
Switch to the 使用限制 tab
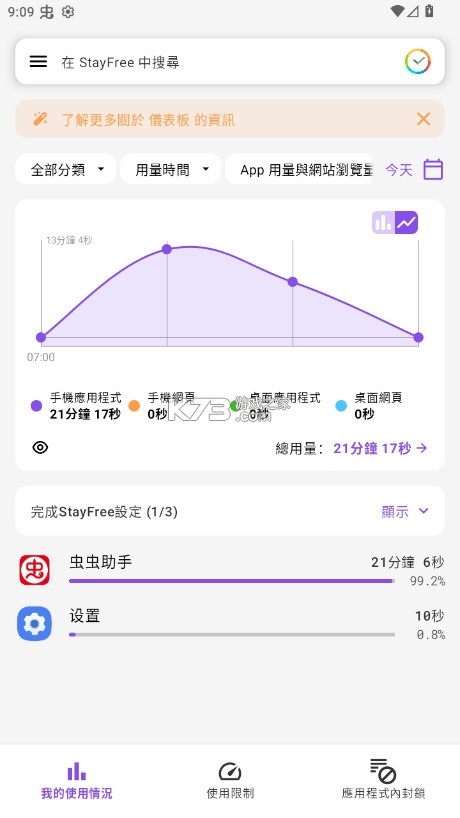click(230, 780)
